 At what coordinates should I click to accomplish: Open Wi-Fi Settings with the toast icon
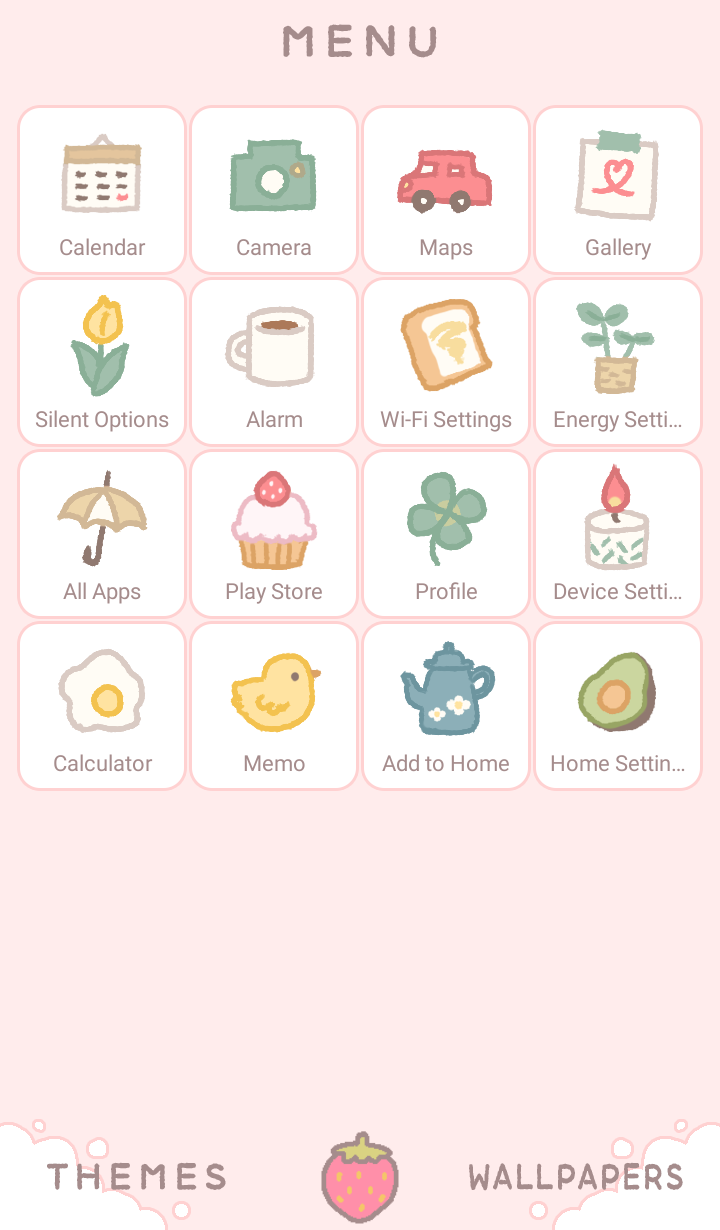(445, 362)
